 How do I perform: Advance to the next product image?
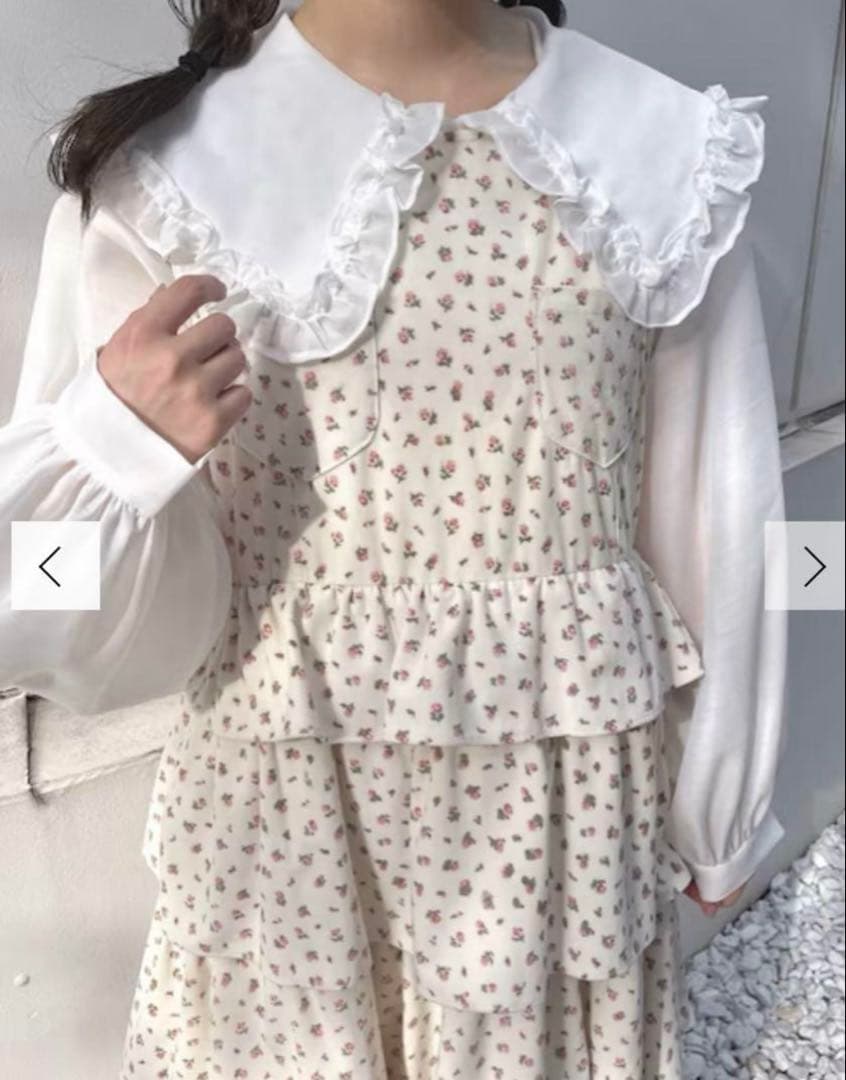(x=806, y=566)
